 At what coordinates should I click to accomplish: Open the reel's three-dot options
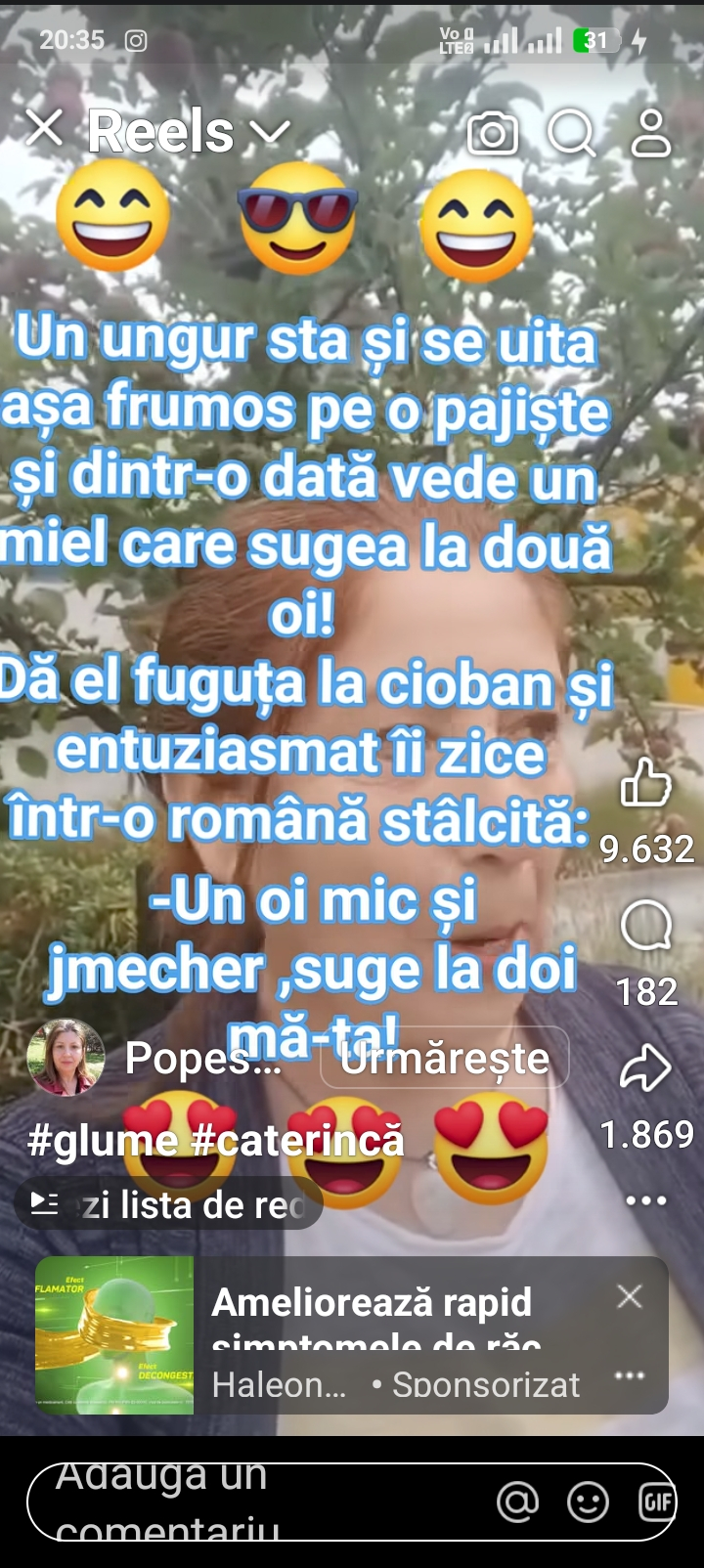point(645,1200)
